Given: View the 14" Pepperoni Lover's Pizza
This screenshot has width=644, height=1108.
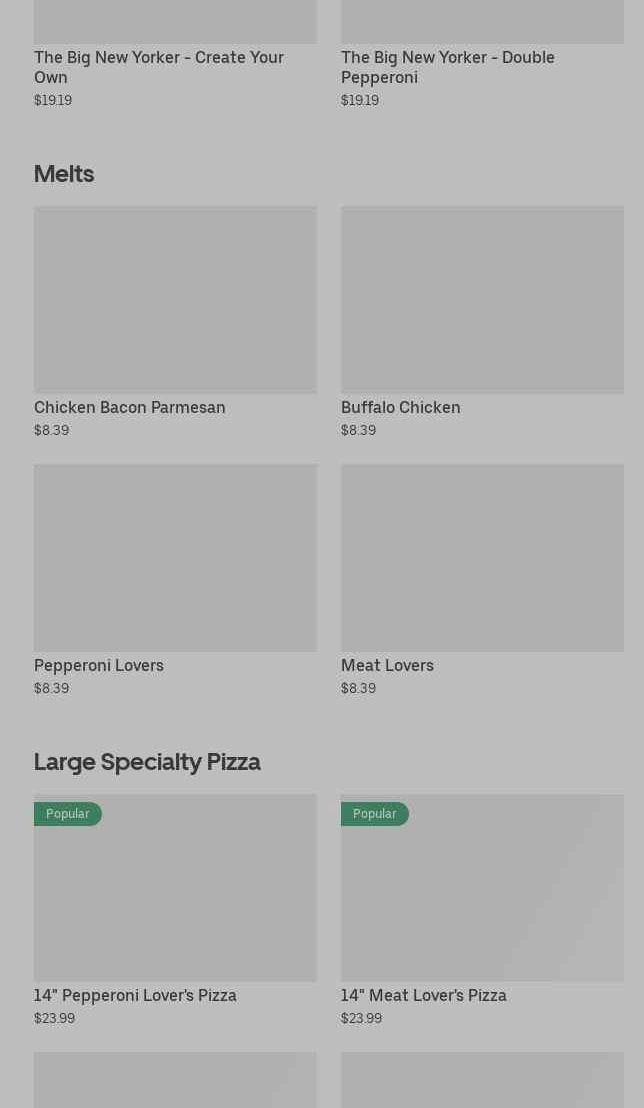Looking at the screenshot, I should [x=175, y=888].
